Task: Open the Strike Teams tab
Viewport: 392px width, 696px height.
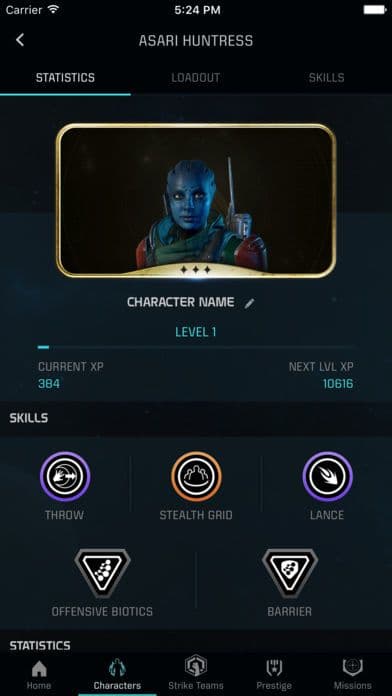Action: click(196, 674)
